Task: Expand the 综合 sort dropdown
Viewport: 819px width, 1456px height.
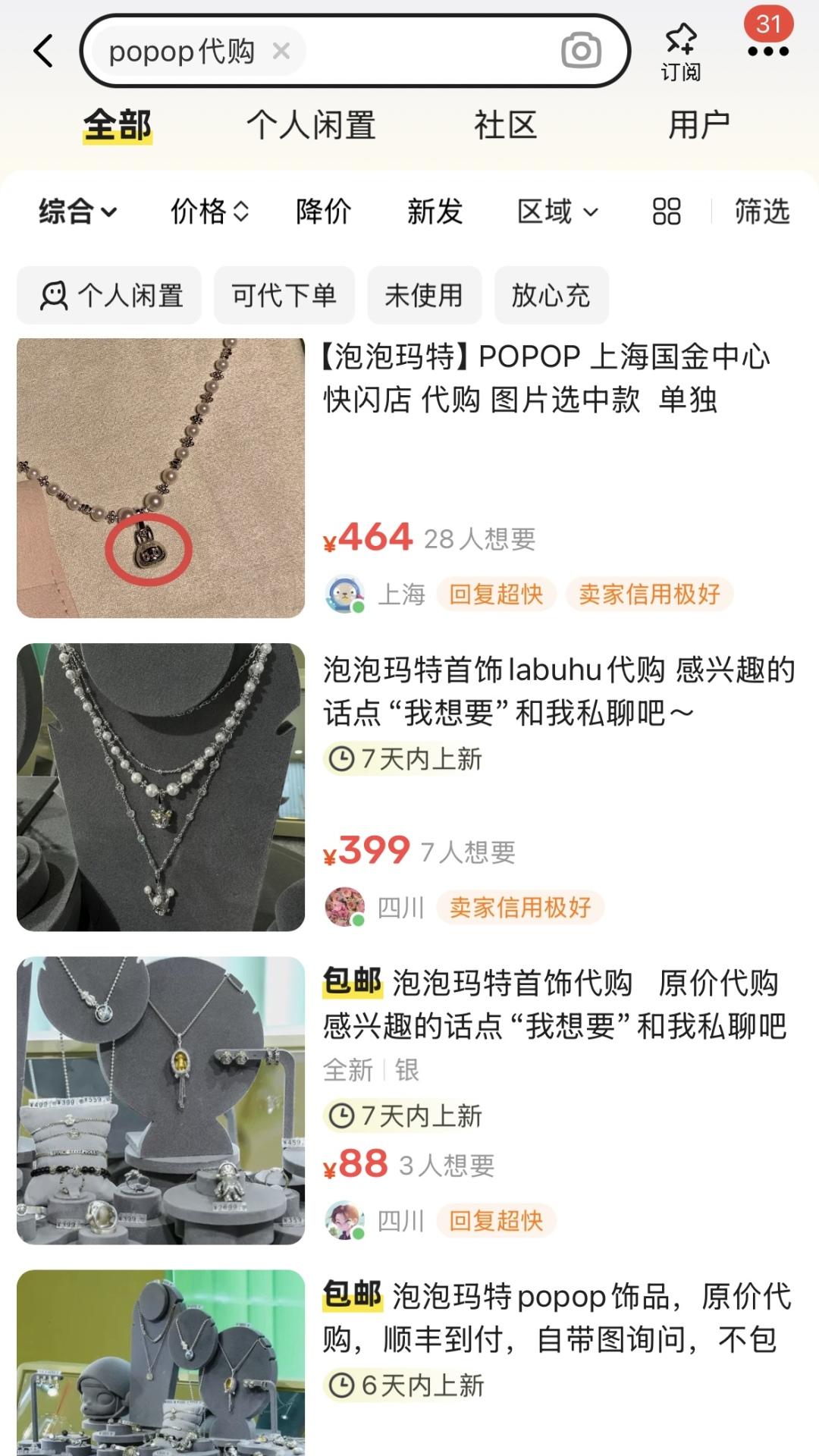Action: [x=77, y=212]
